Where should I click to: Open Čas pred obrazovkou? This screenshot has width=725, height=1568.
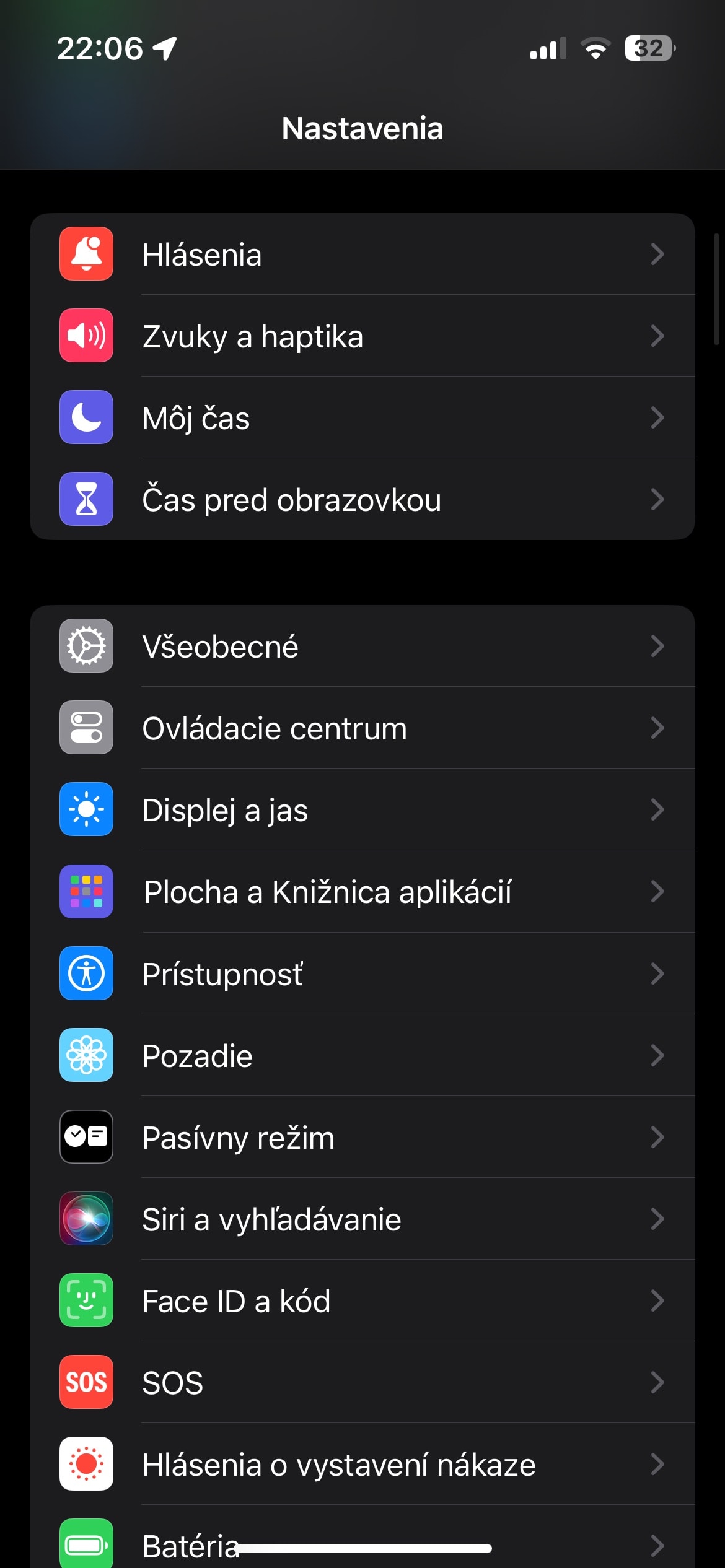(362, 499)
